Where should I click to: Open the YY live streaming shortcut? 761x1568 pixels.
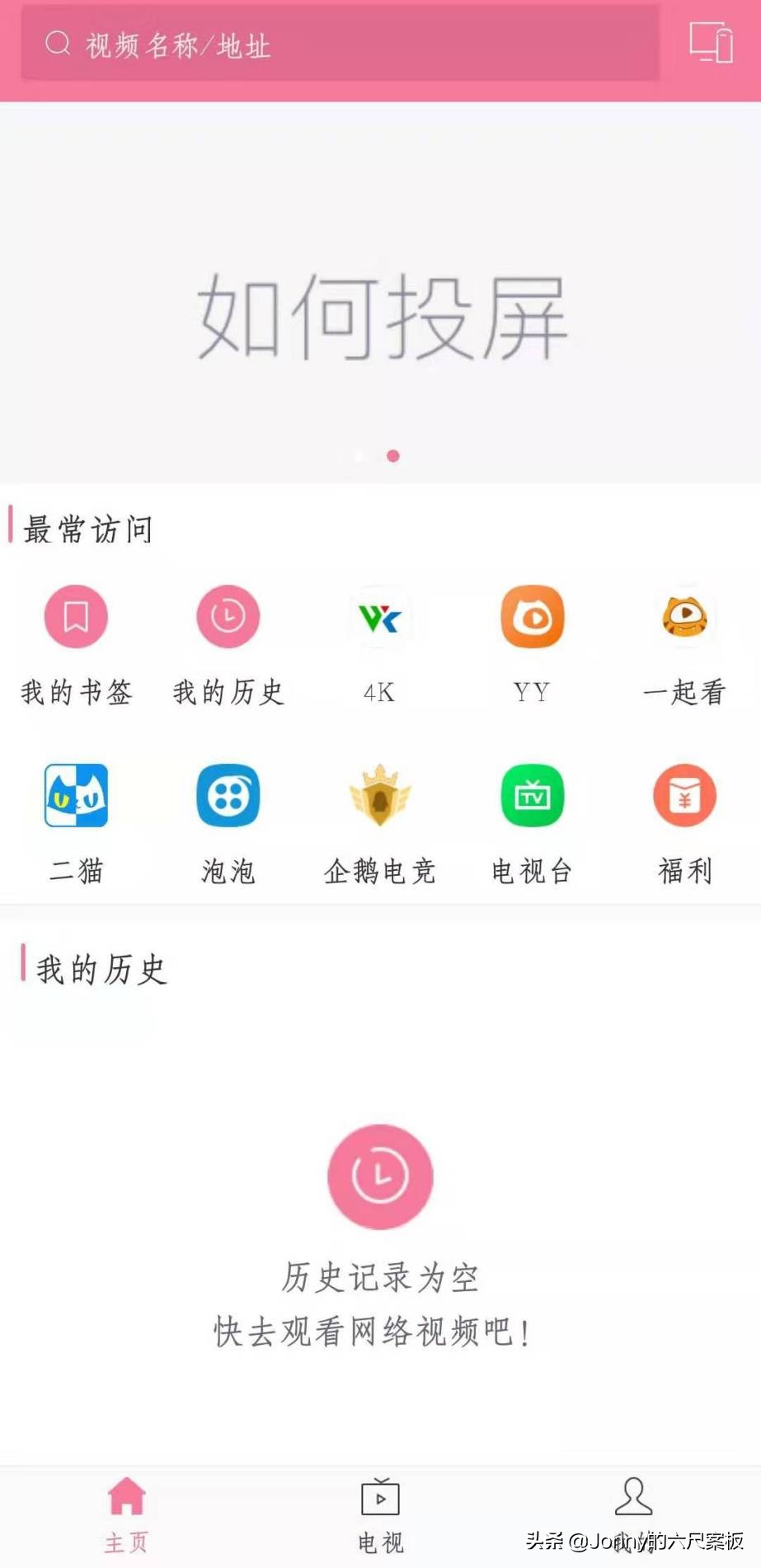click(x=532, y=616)
